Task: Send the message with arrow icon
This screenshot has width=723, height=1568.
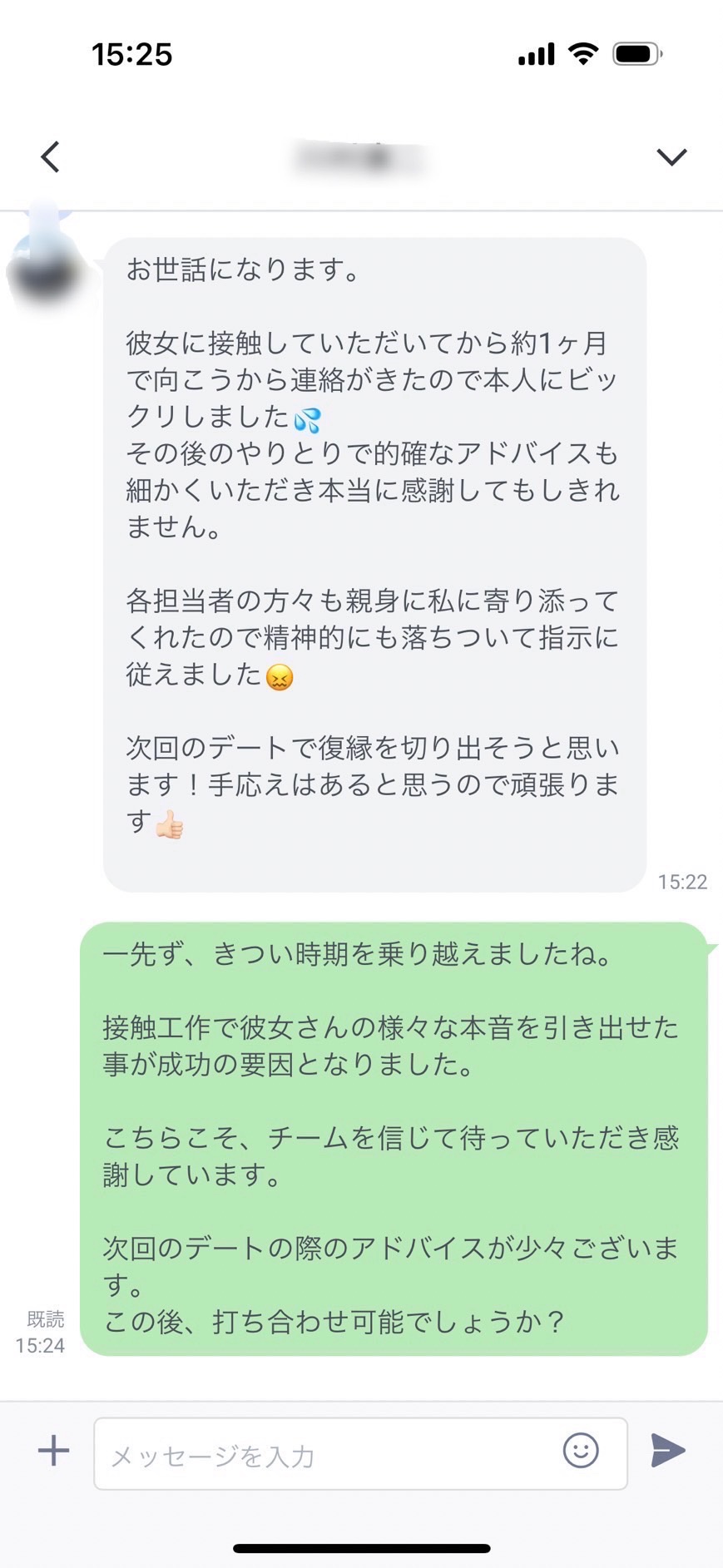Action: click(x=668, y=1451)
